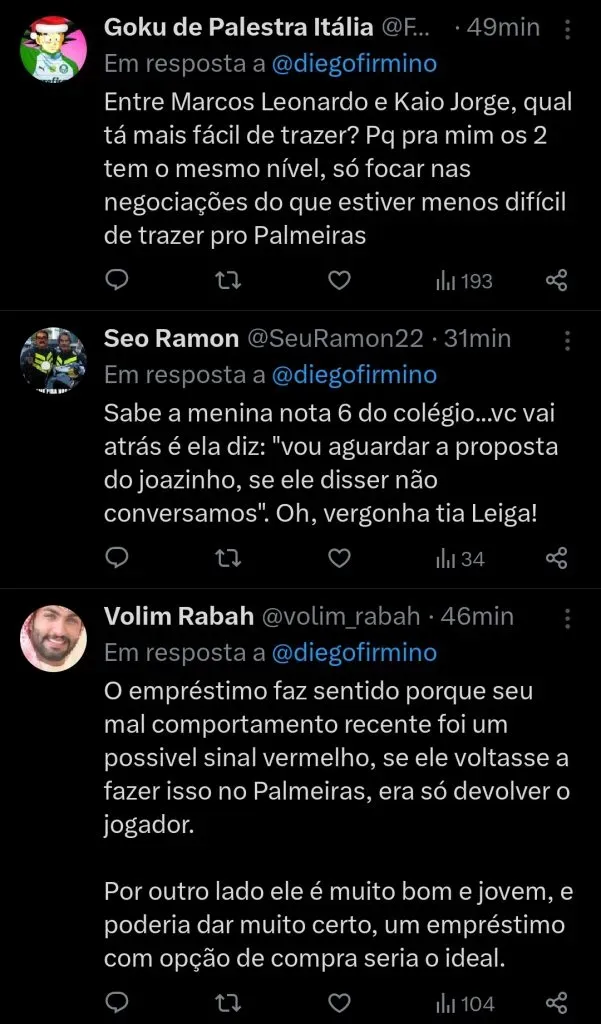Share Volim Rabah's tweet
This screenshot has height=1024, width=601.
556,1002
